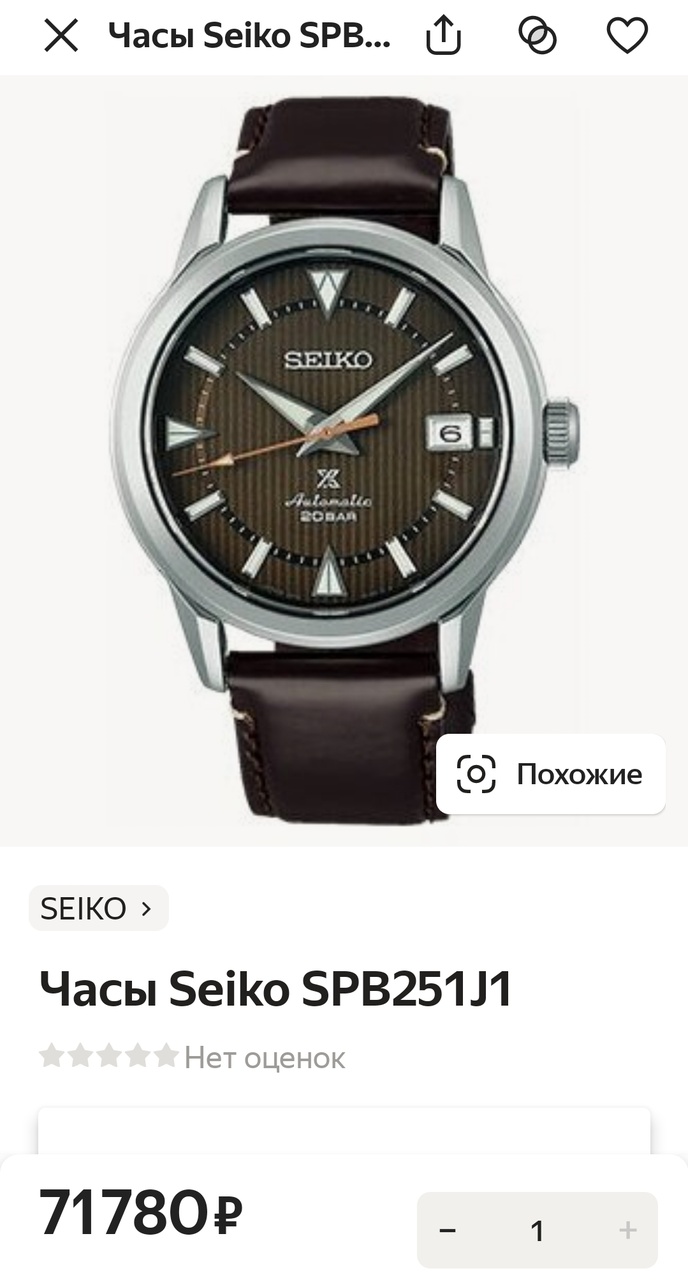Open the star ratings Нет оценок
This screenshot has height=1280, width=688.
click(192, 1057)
